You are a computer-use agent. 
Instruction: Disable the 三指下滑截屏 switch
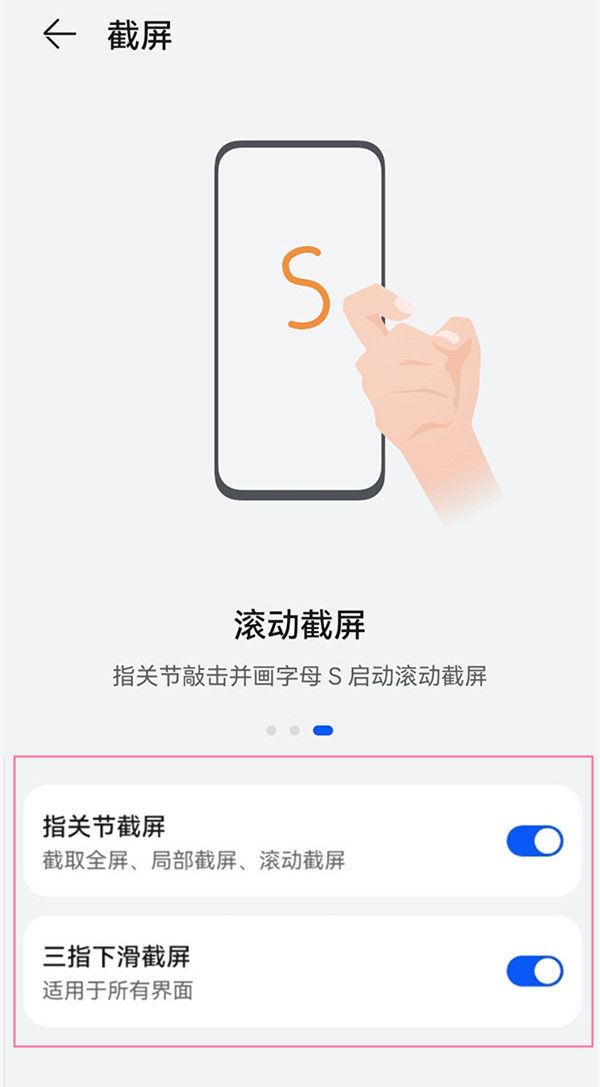534,971
